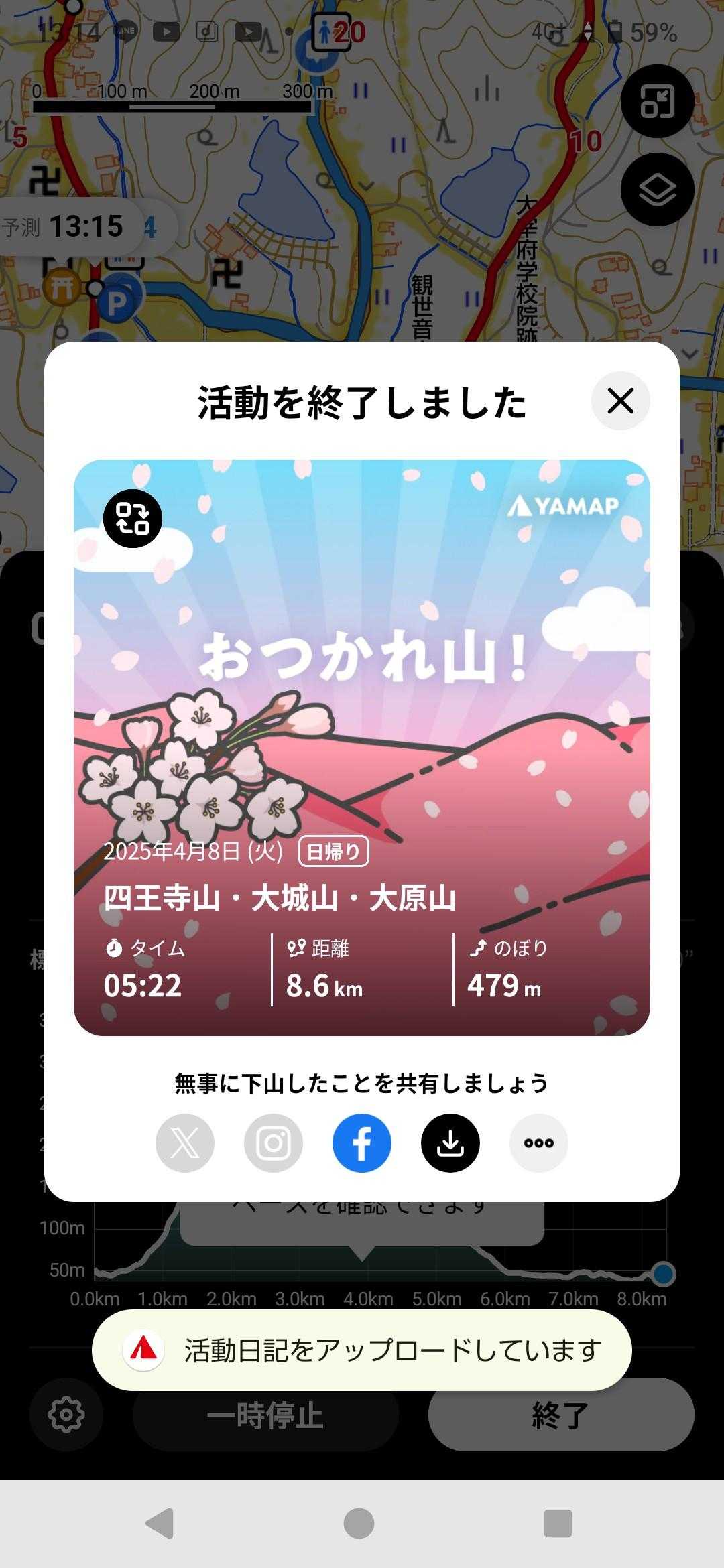Viewport: 724px width, 1568px height.
Task: Open the gear settings icon
Action: (x=66, y=1415)
